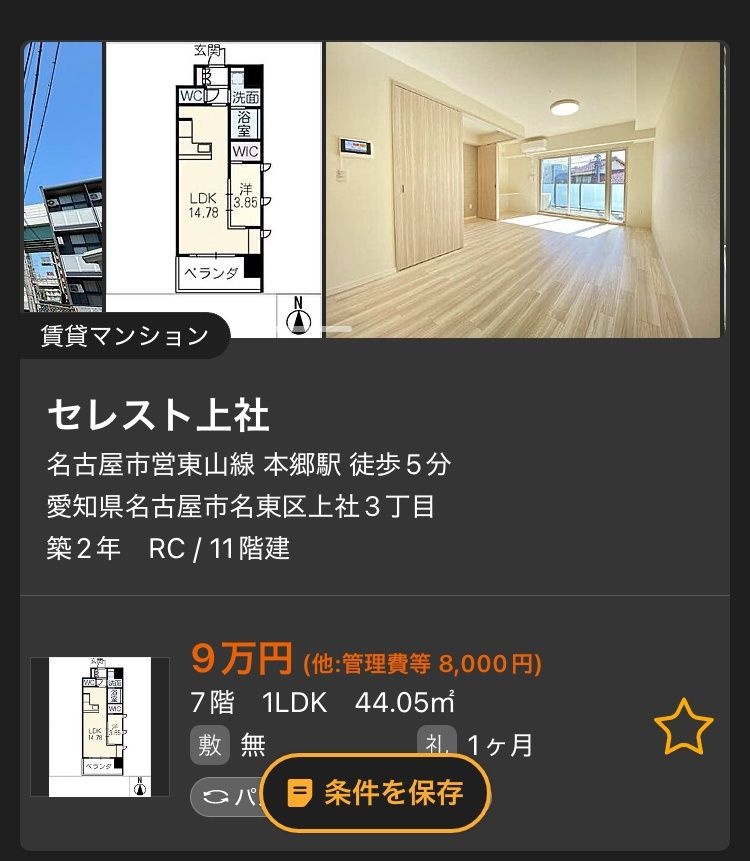Tap the 条件を保存 button
The height and width of the screenshot is (861, 750).
pyautogui.click(x=376, y=793)
